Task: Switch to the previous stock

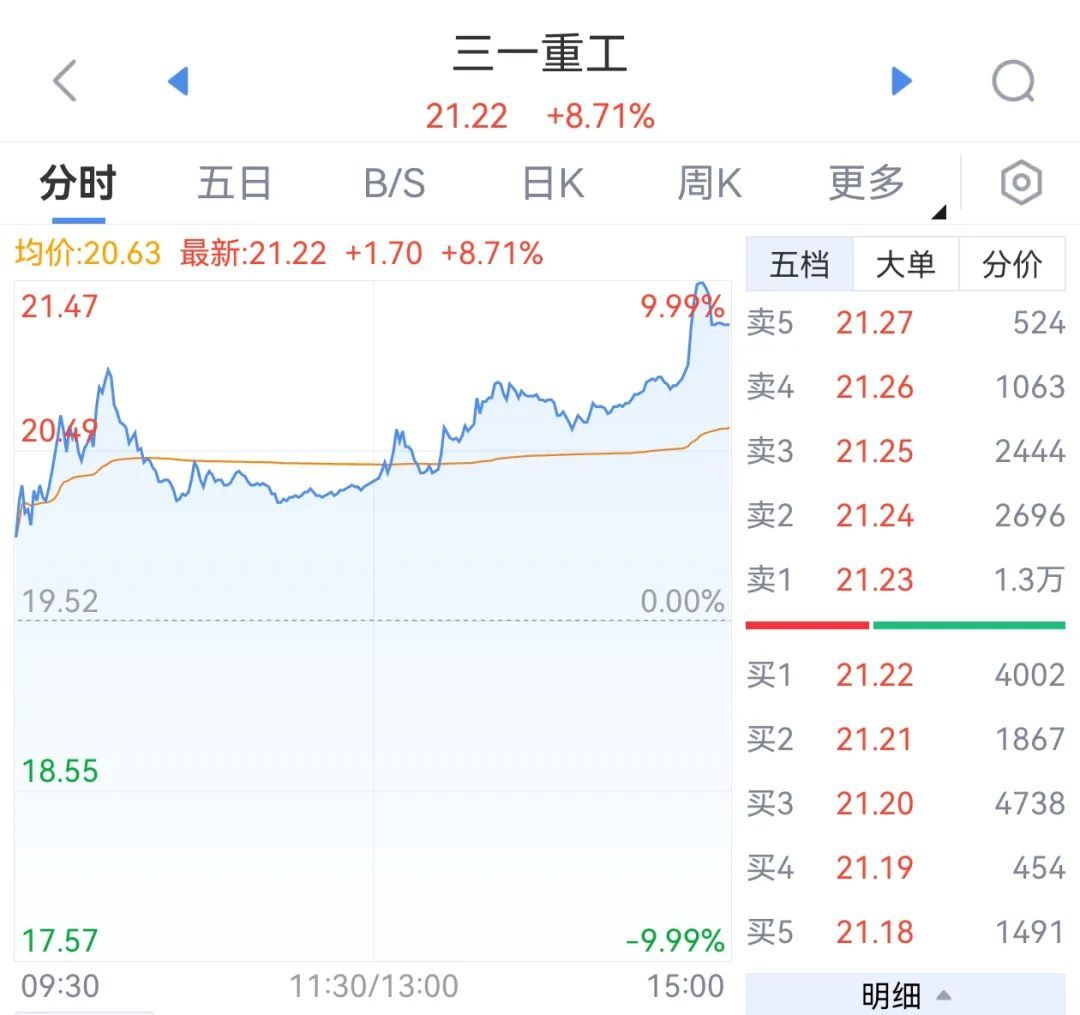Action: click(x=178, y=81)
